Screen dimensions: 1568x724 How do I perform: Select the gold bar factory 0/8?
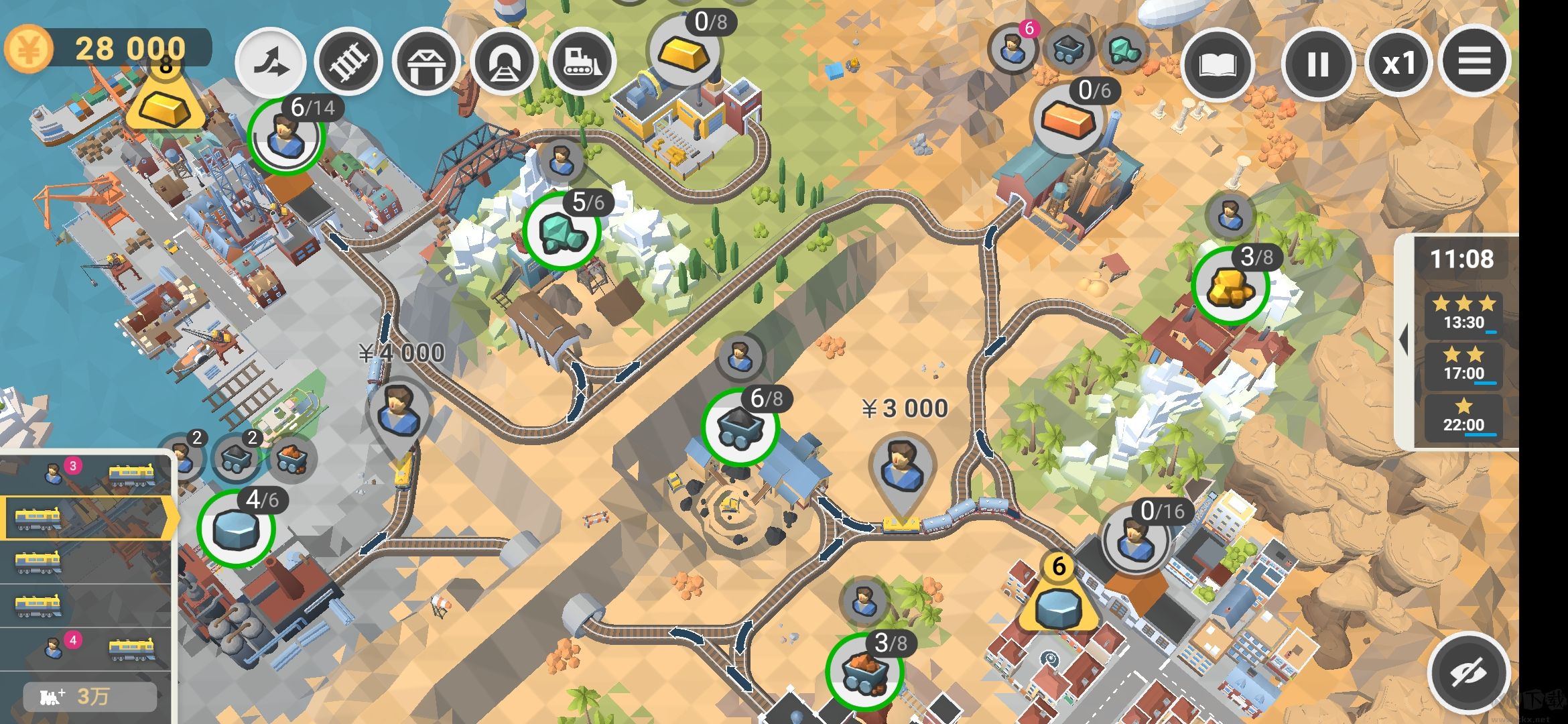[x=681, y=54]
